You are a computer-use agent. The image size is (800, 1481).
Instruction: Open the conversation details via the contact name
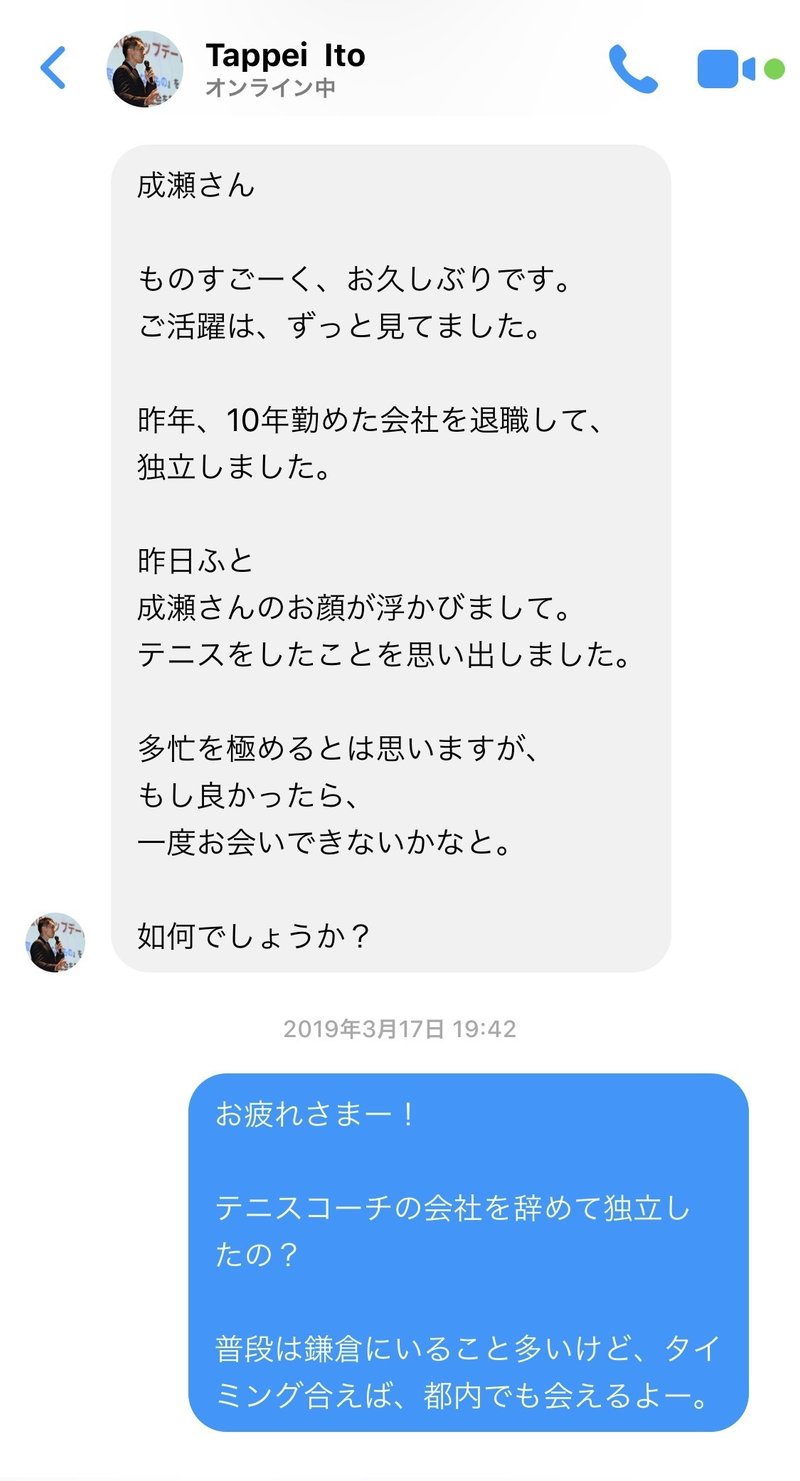(285, 55)
